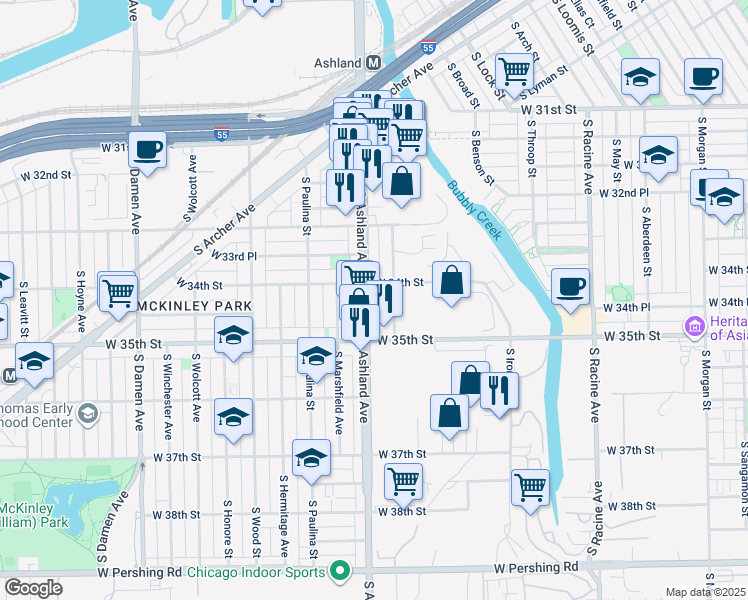The image size is (748, 600).
Task: Tap the Thomas Early Childhood Center pin
Action: [x=88, y=414]
